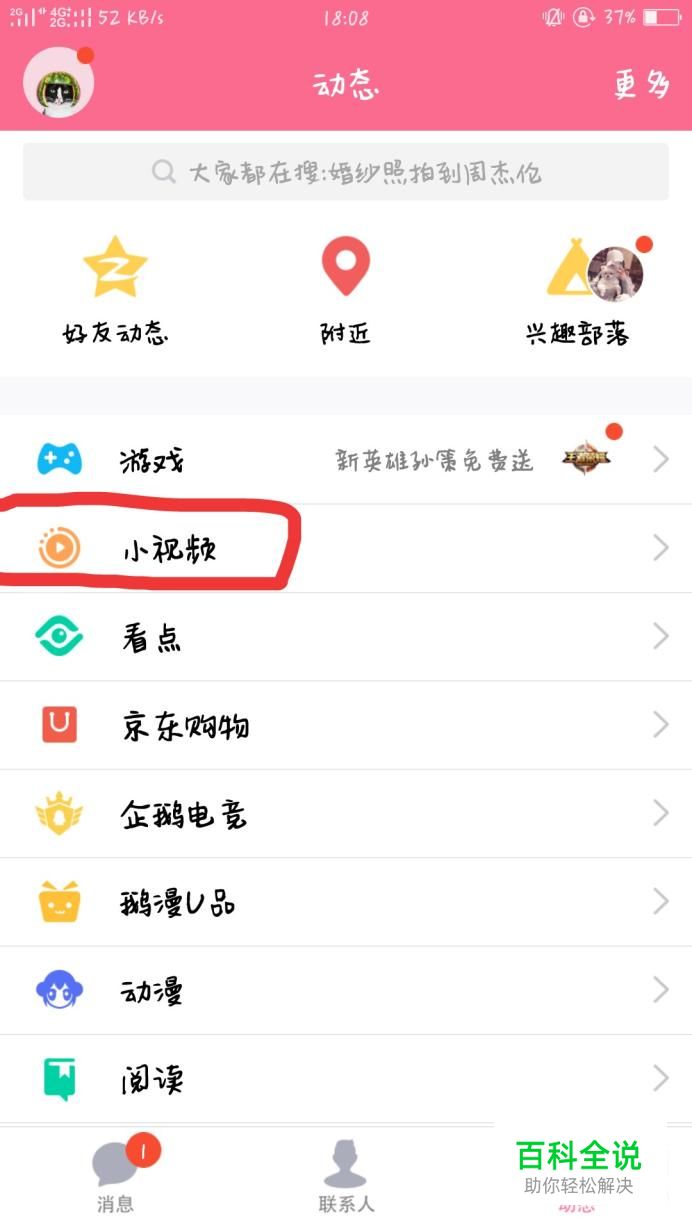Screen dimensions: 692x1230
Task: Open the profile avatar in header
Action: pos(59,84)
